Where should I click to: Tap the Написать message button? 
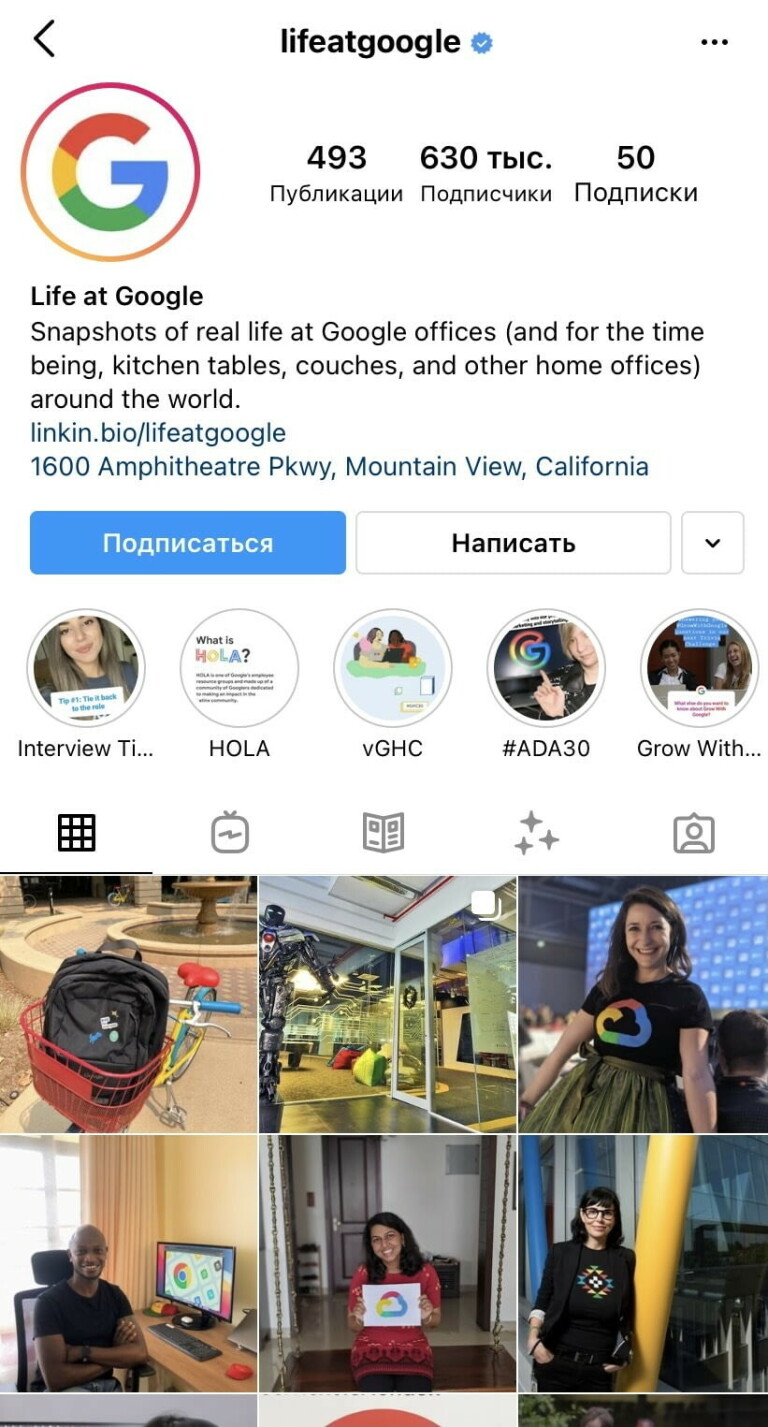coord(513,543)
